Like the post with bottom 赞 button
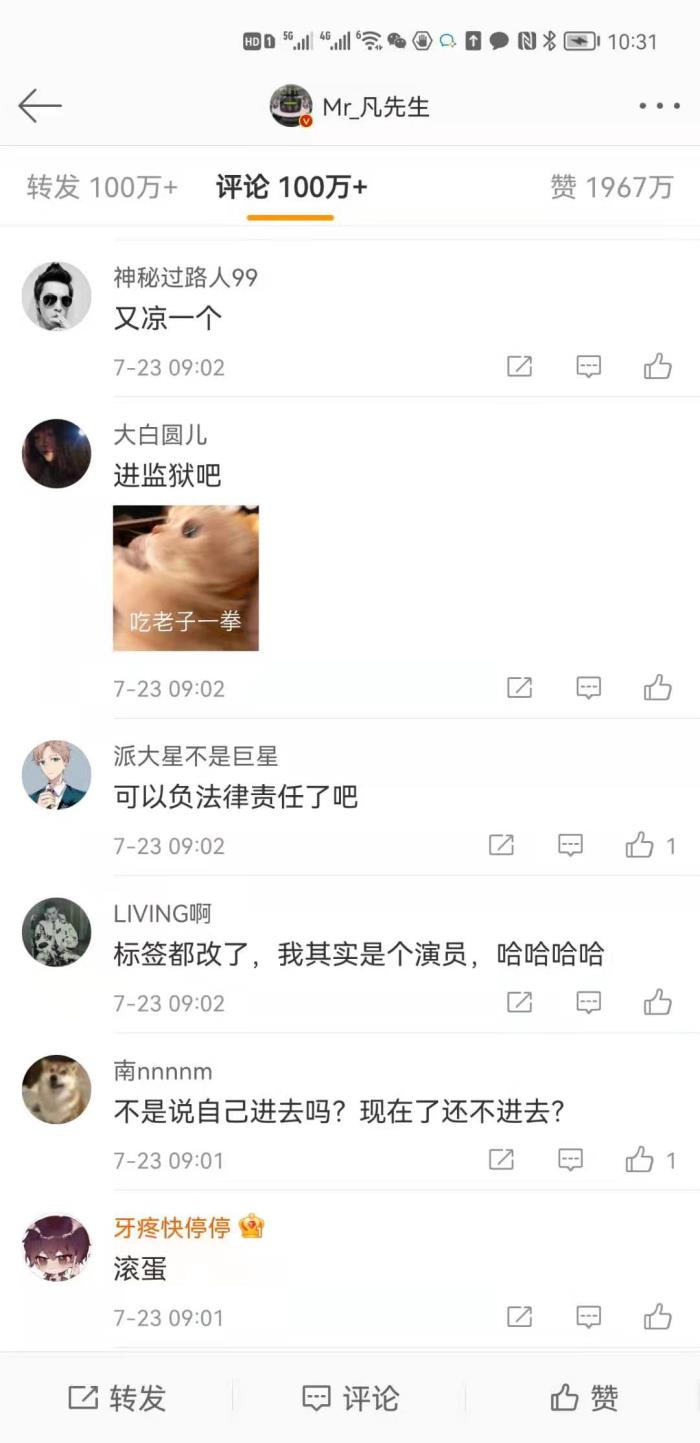This screenshot has height=1443, width=700. point(584,1397)
